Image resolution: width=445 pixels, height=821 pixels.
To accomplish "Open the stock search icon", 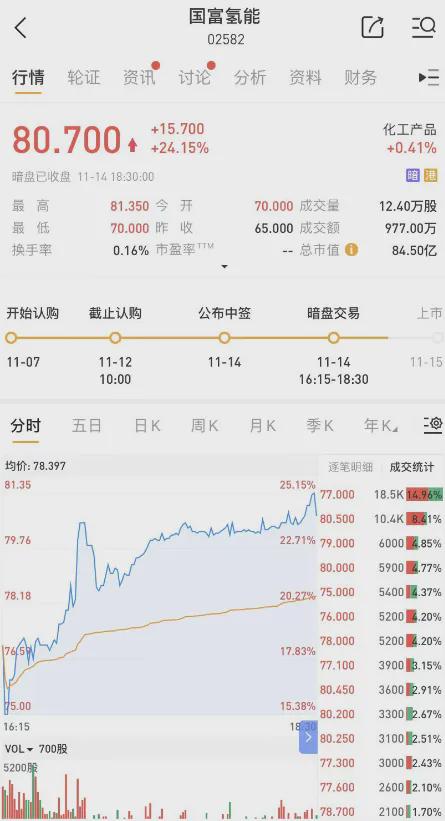I will coord(423,27).
